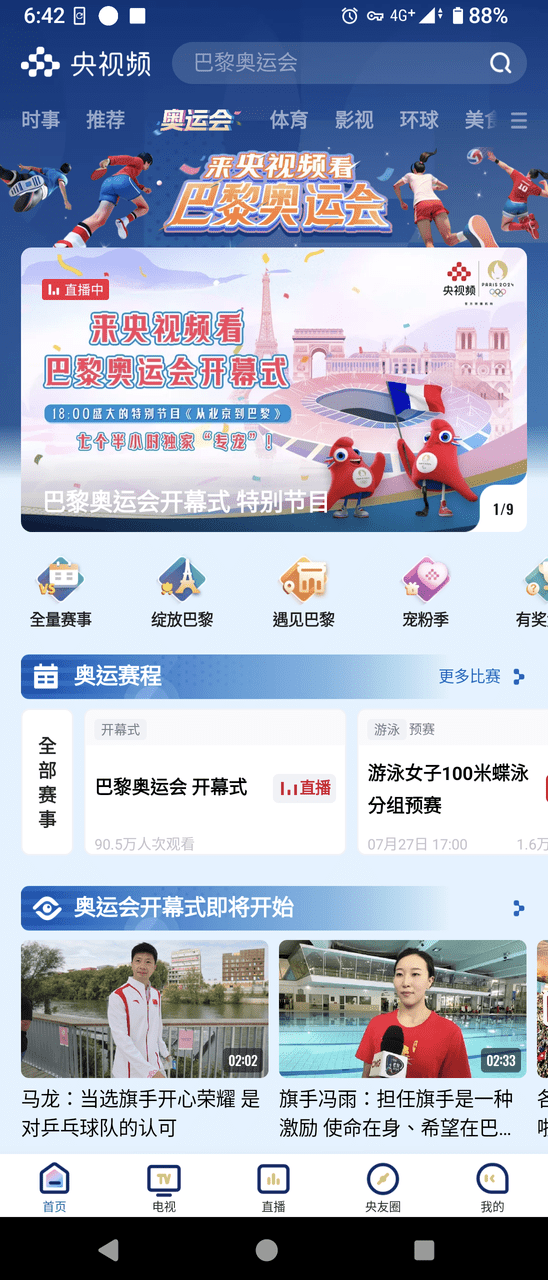The image size is (548, 1280).
Task: Select the 影视 tab
Action: coord(354,120)
